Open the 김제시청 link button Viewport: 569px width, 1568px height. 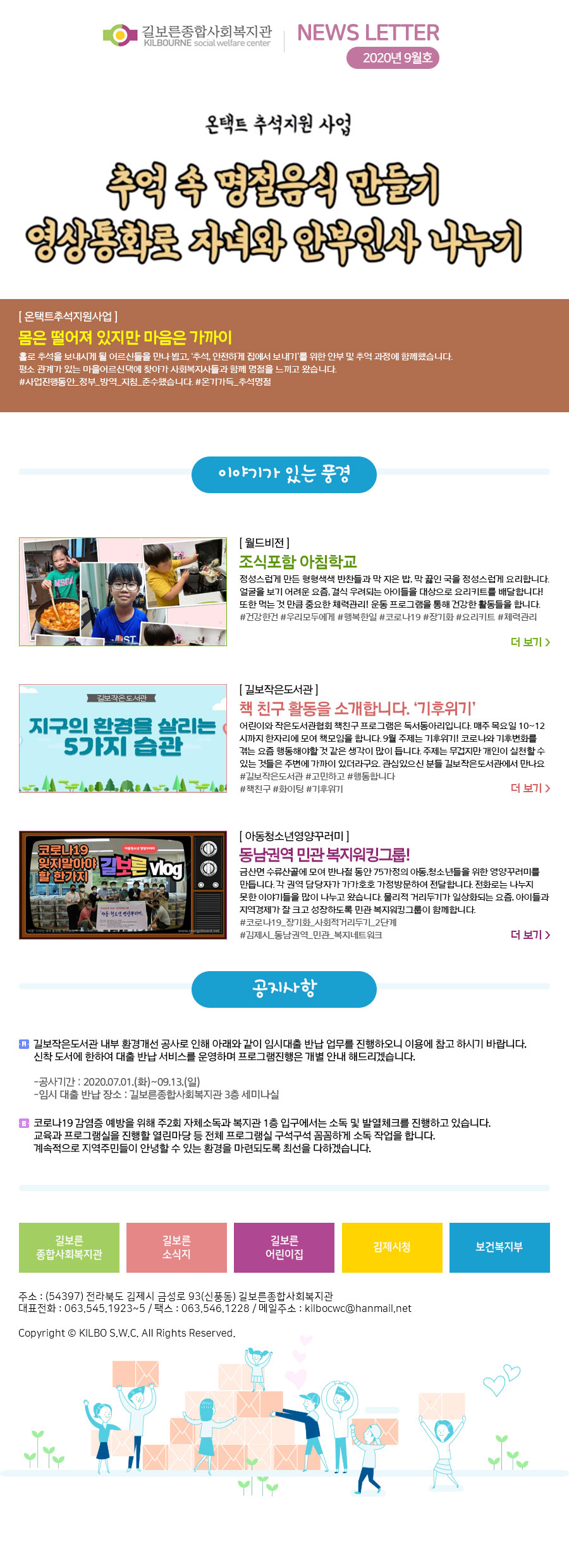[x=392, y=1247]
